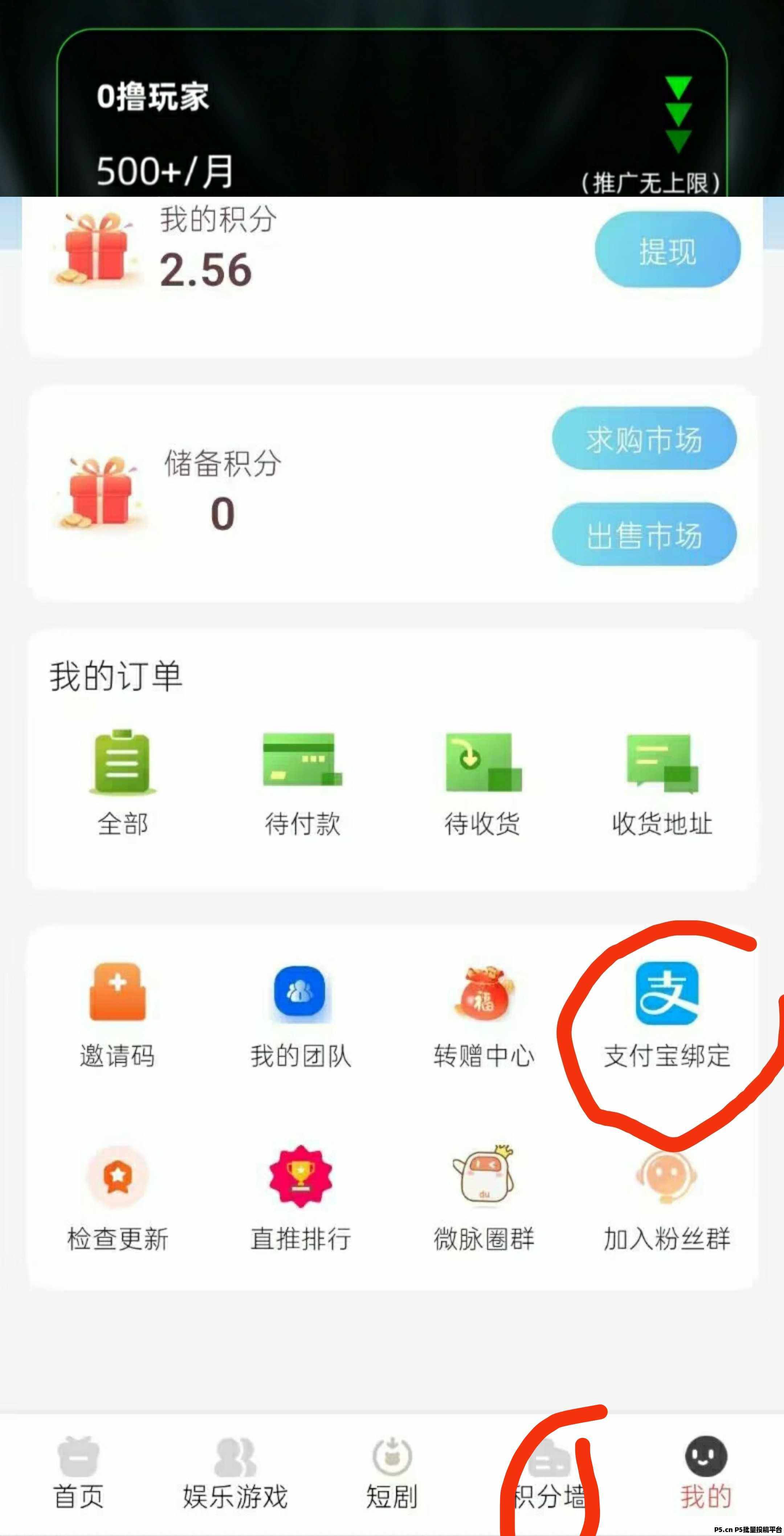Image resolution: width=784 pixels, height=1536 pixels.
Task: Switch to the 短剧 tab
Action: [x=392, y=1474]
